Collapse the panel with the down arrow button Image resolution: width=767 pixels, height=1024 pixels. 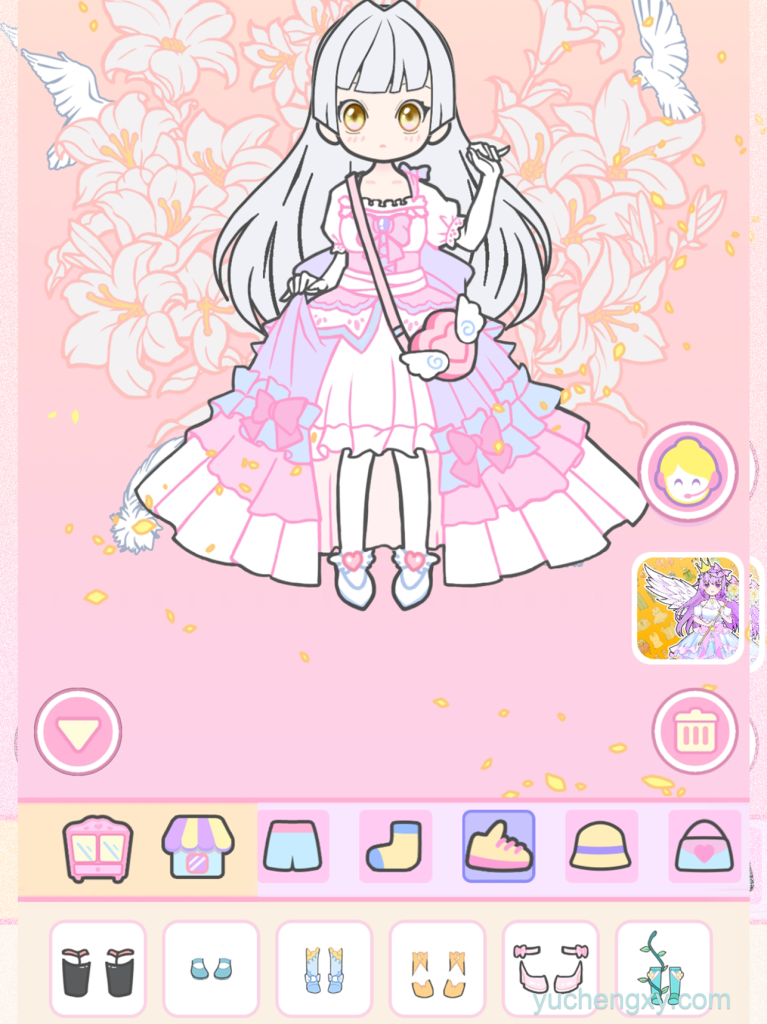click(x=78, y=731)
